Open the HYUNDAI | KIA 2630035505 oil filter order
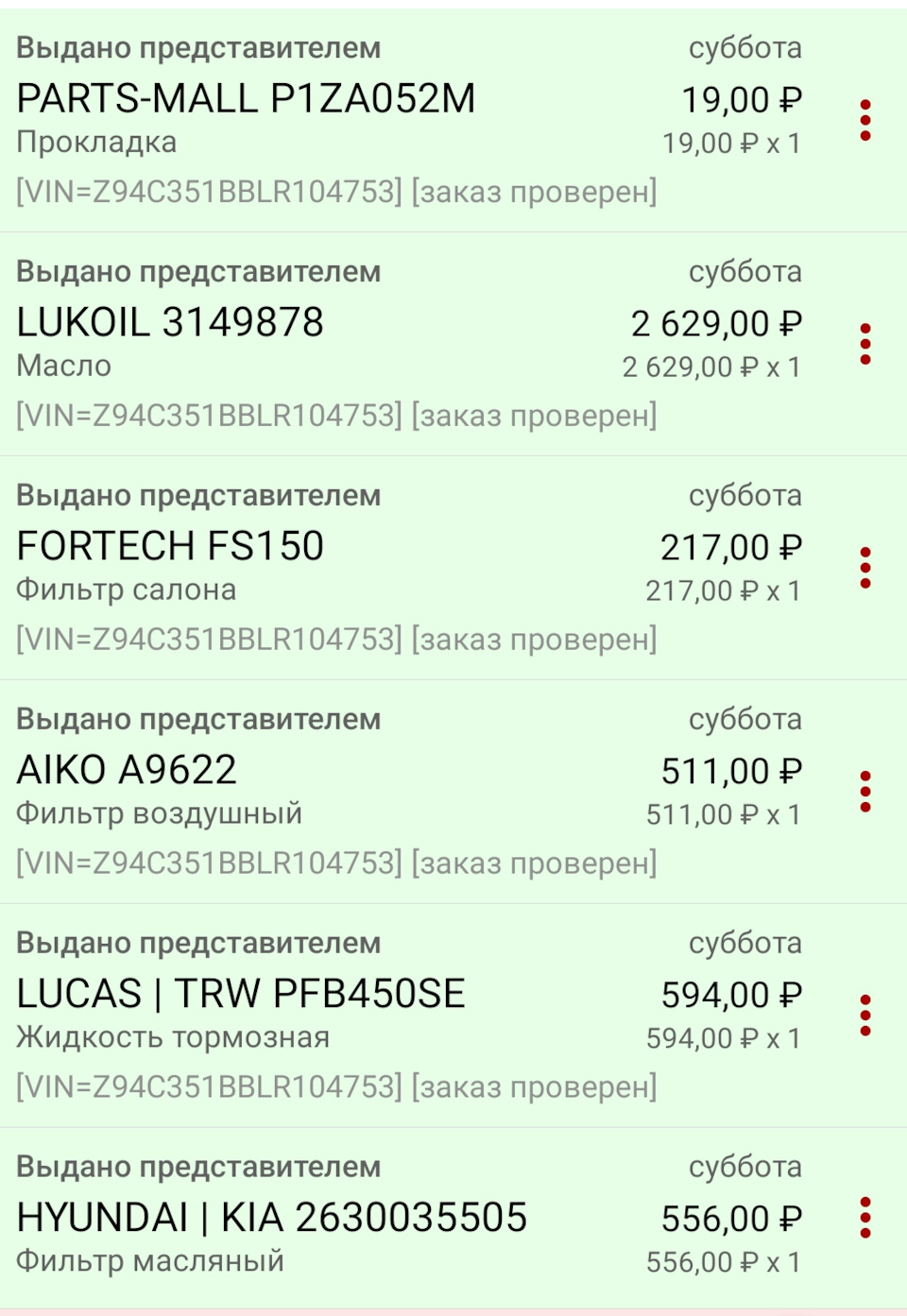The height and width of the screenshot is (1316, 907). coord(272,1219)
